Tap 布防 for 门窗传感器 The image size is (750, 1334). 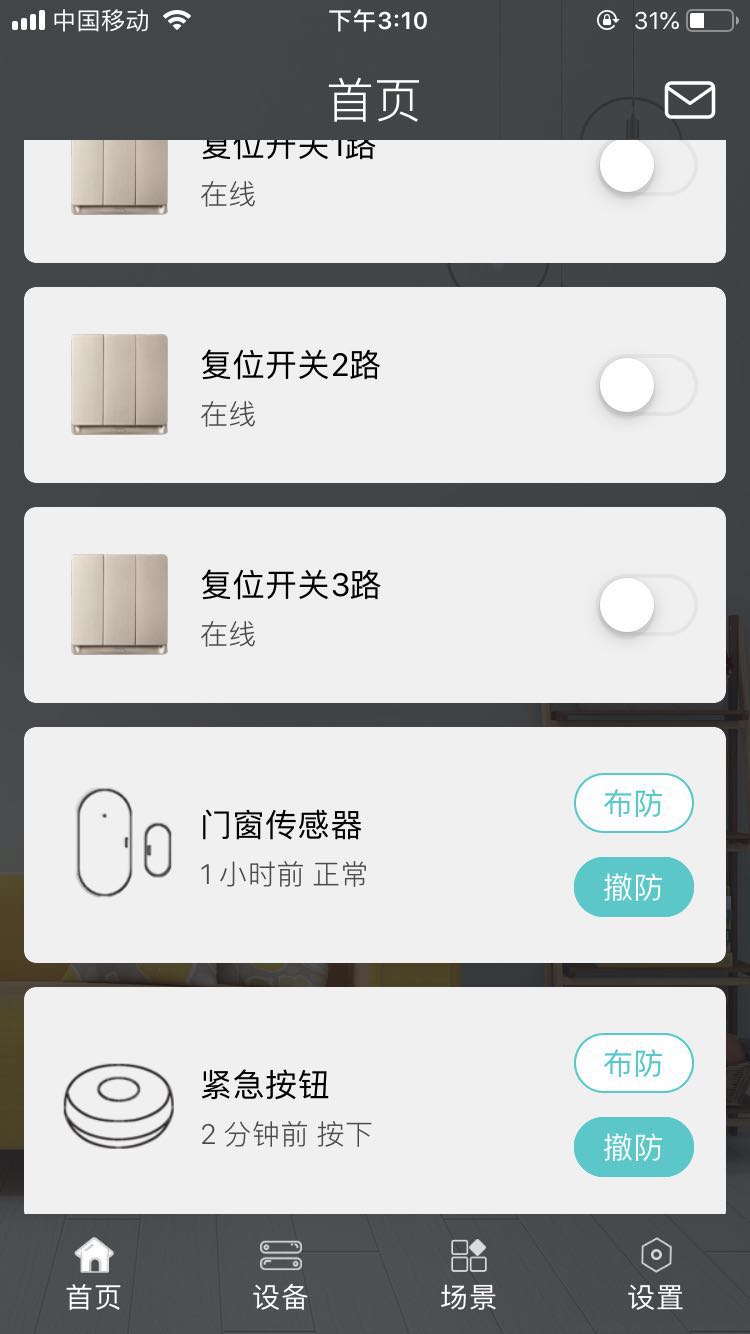click(633, 803)
